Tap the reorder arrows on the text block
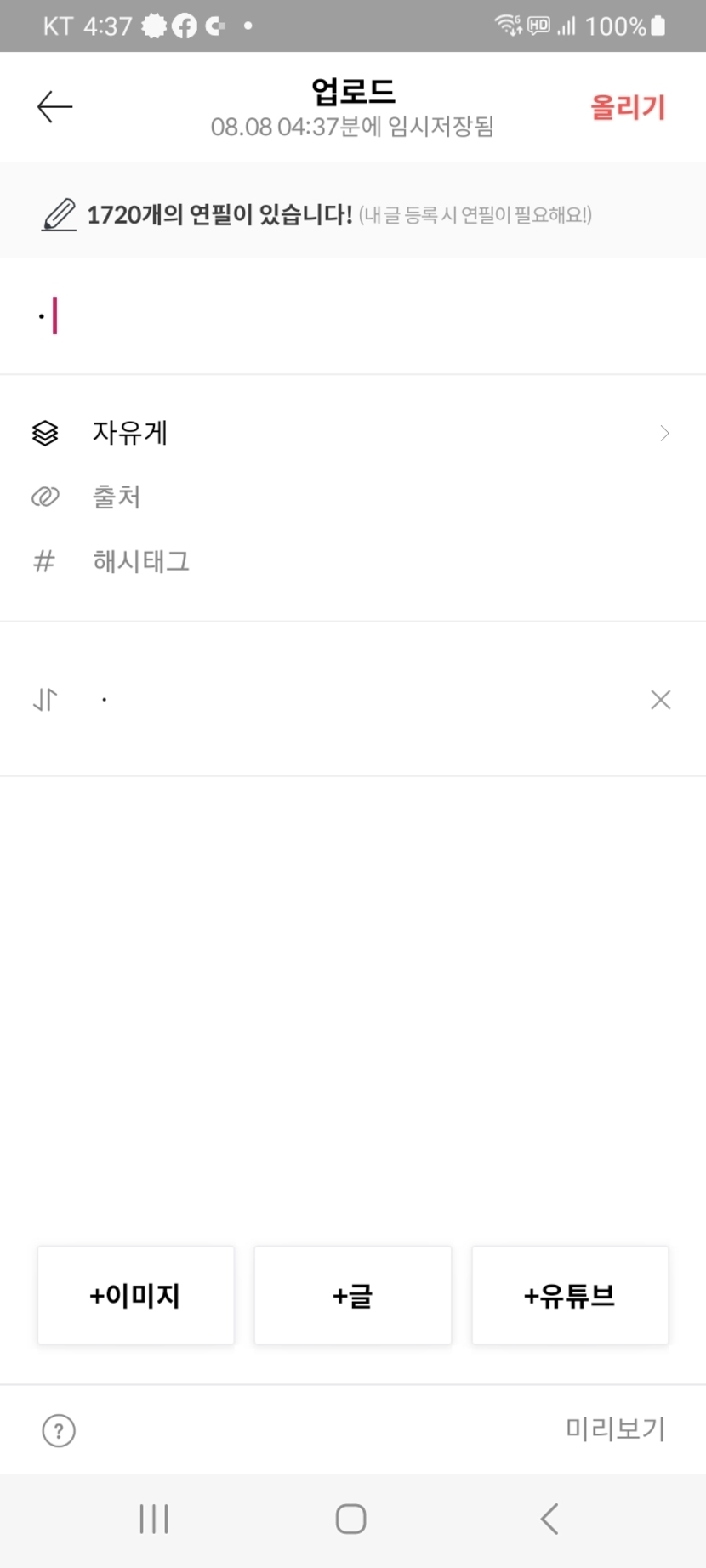Viewport: 706px width, 1568px height. (x=45, y=700)
